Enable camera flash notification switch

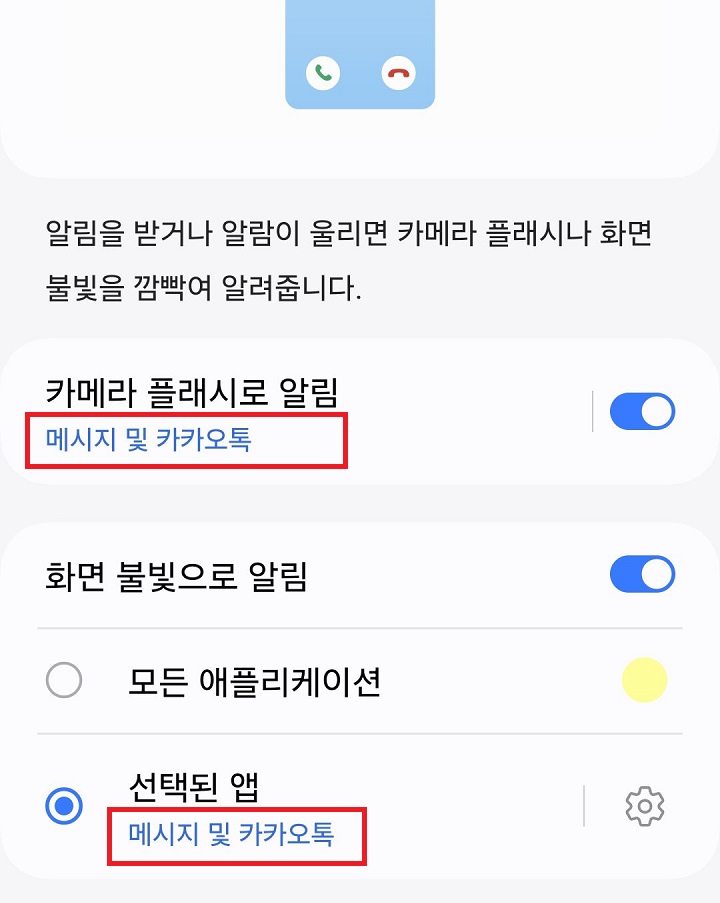(x=642, y=411)
